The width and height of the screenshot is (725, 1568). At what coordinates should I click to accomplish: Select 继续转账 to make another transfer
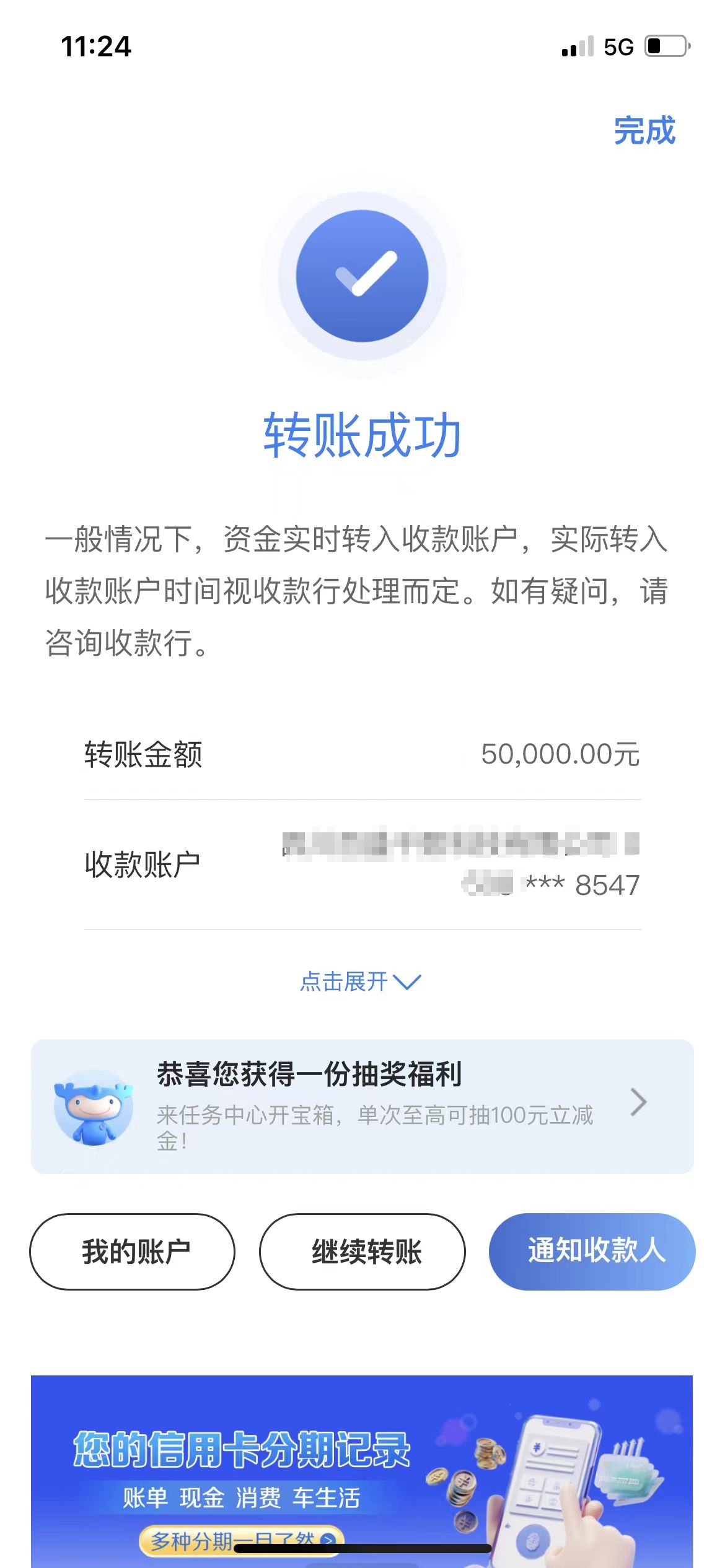[x=362, y=1252]
